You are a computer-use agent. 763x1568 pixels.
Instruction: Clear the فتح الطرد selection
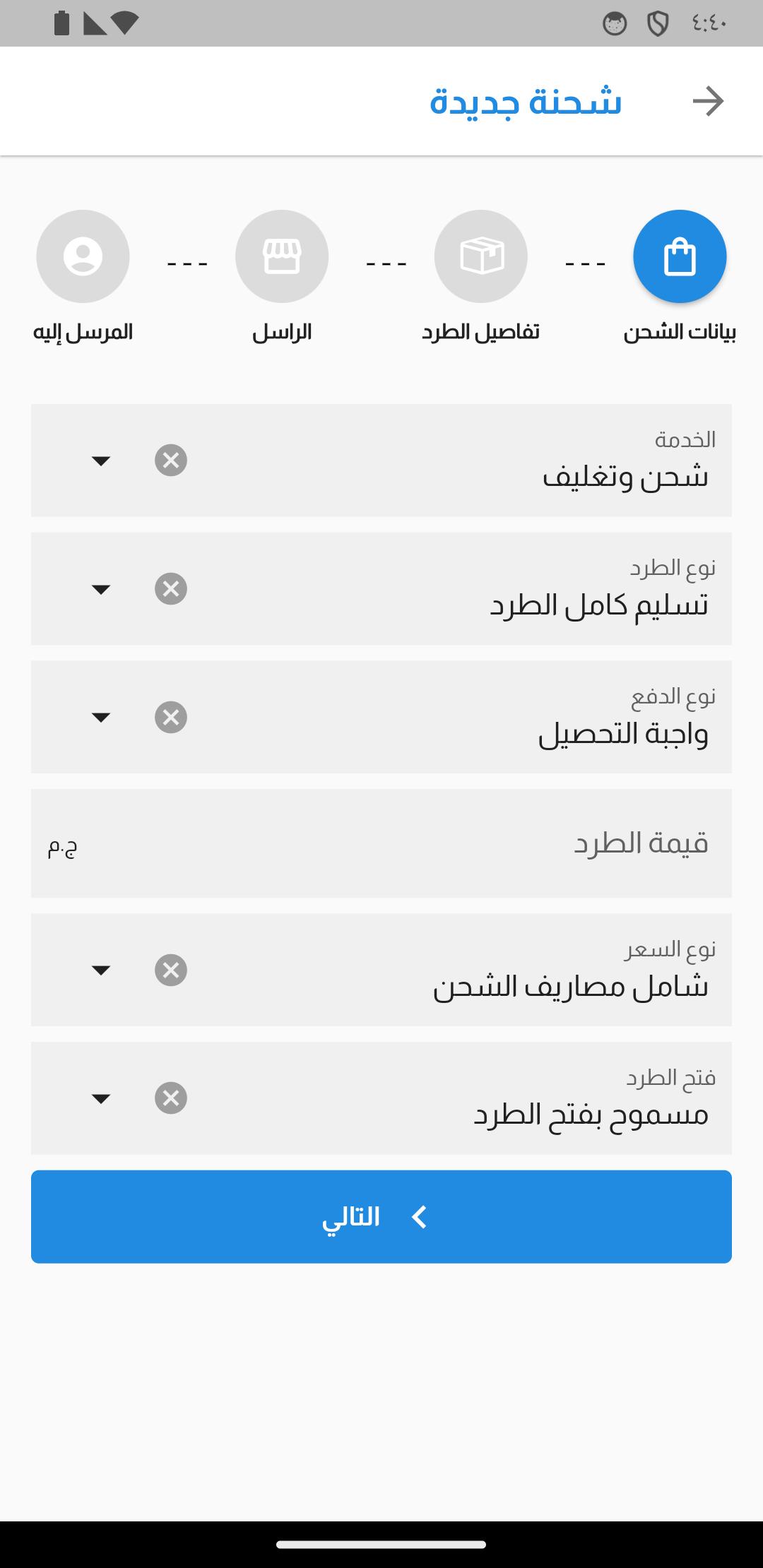click(171, 1098)
